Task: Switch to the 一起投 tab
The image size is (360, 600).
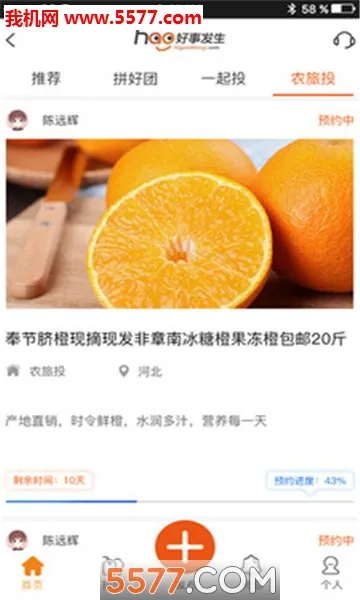Action: click(x=223, y=78)
